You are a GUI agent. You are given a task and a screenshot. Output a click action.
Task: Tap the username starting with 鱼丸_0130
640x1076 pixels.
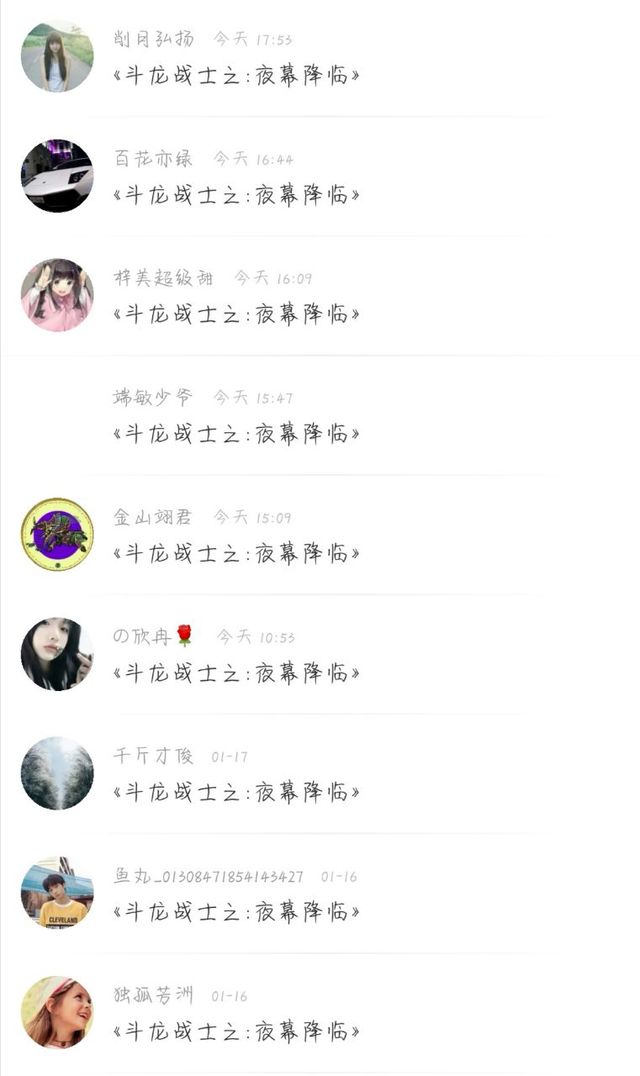[x=208, y=876]
